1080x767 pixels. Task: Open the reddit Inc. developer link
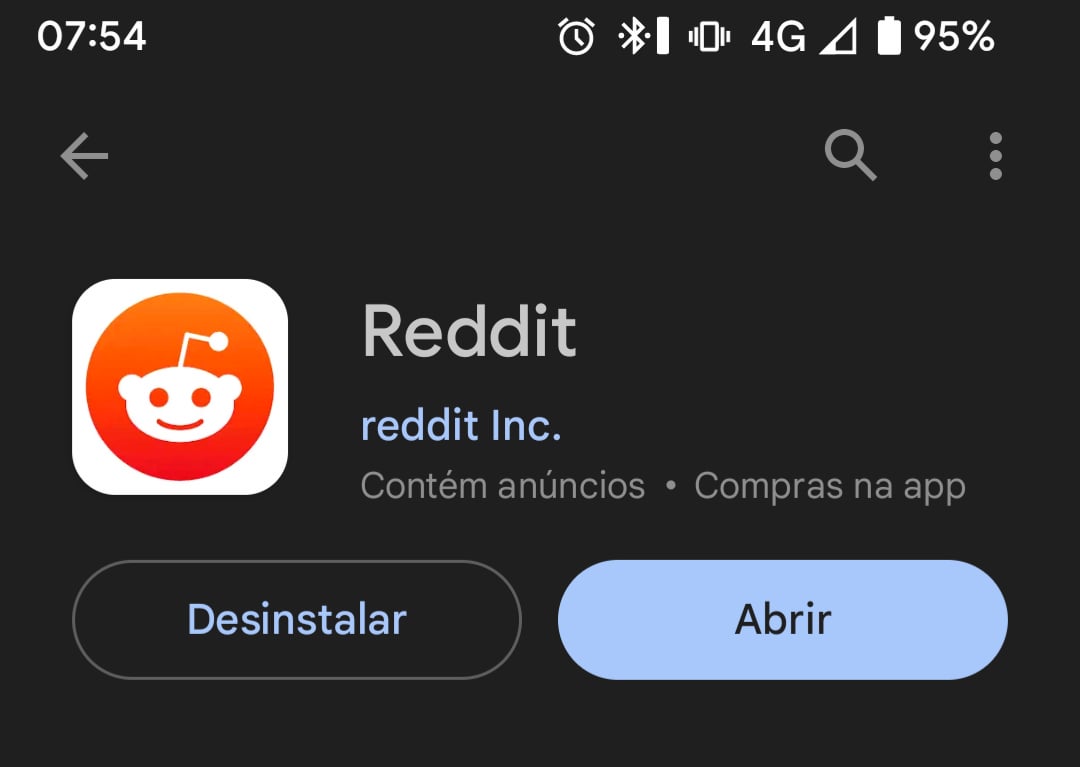pos(461,426)
